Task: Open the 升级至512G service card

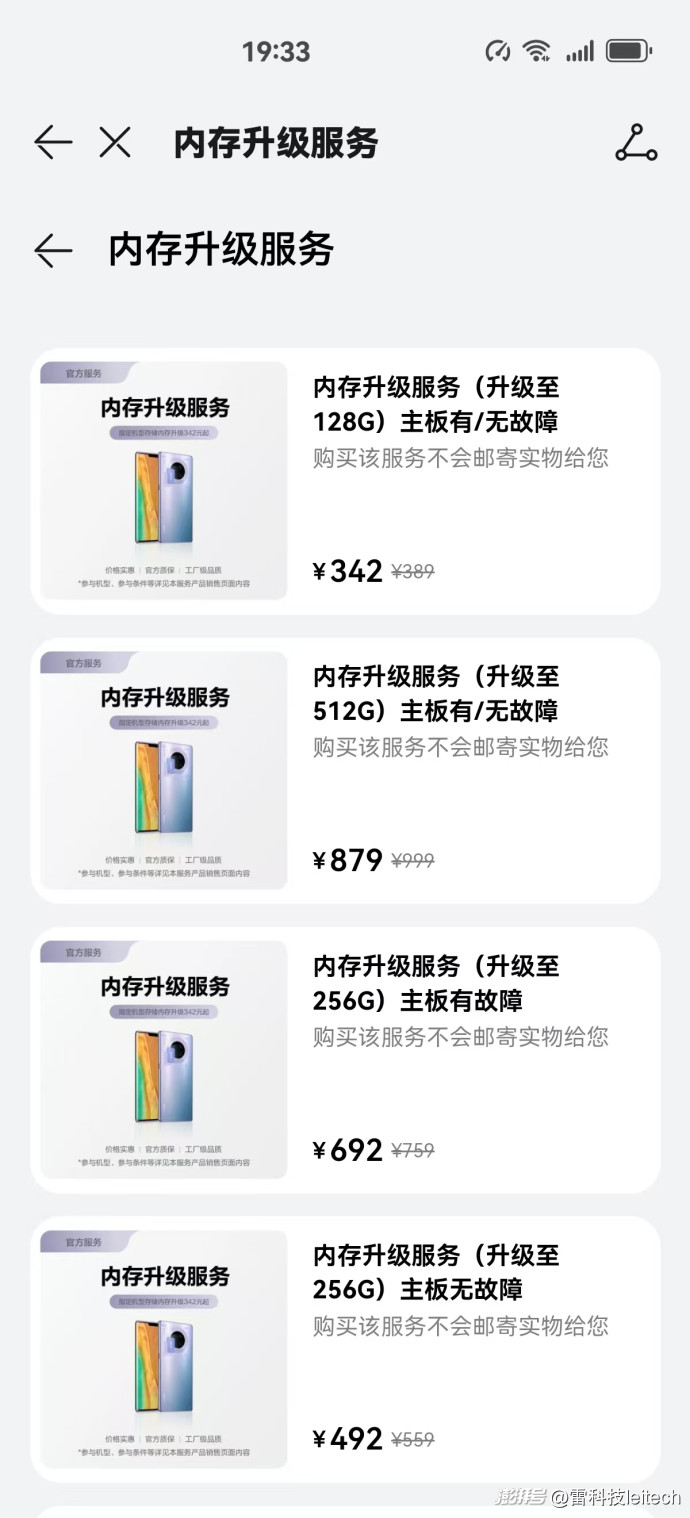Action: click(x=345, y=770)
